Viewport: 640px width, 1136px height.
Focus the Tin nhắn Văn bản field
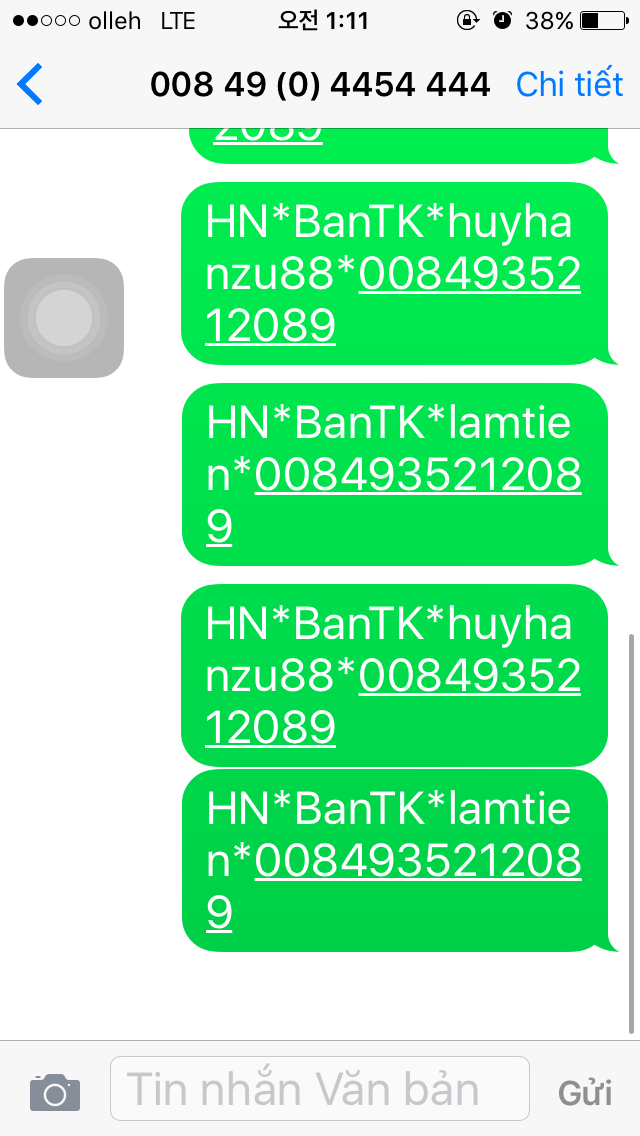tap(319, 1089)
